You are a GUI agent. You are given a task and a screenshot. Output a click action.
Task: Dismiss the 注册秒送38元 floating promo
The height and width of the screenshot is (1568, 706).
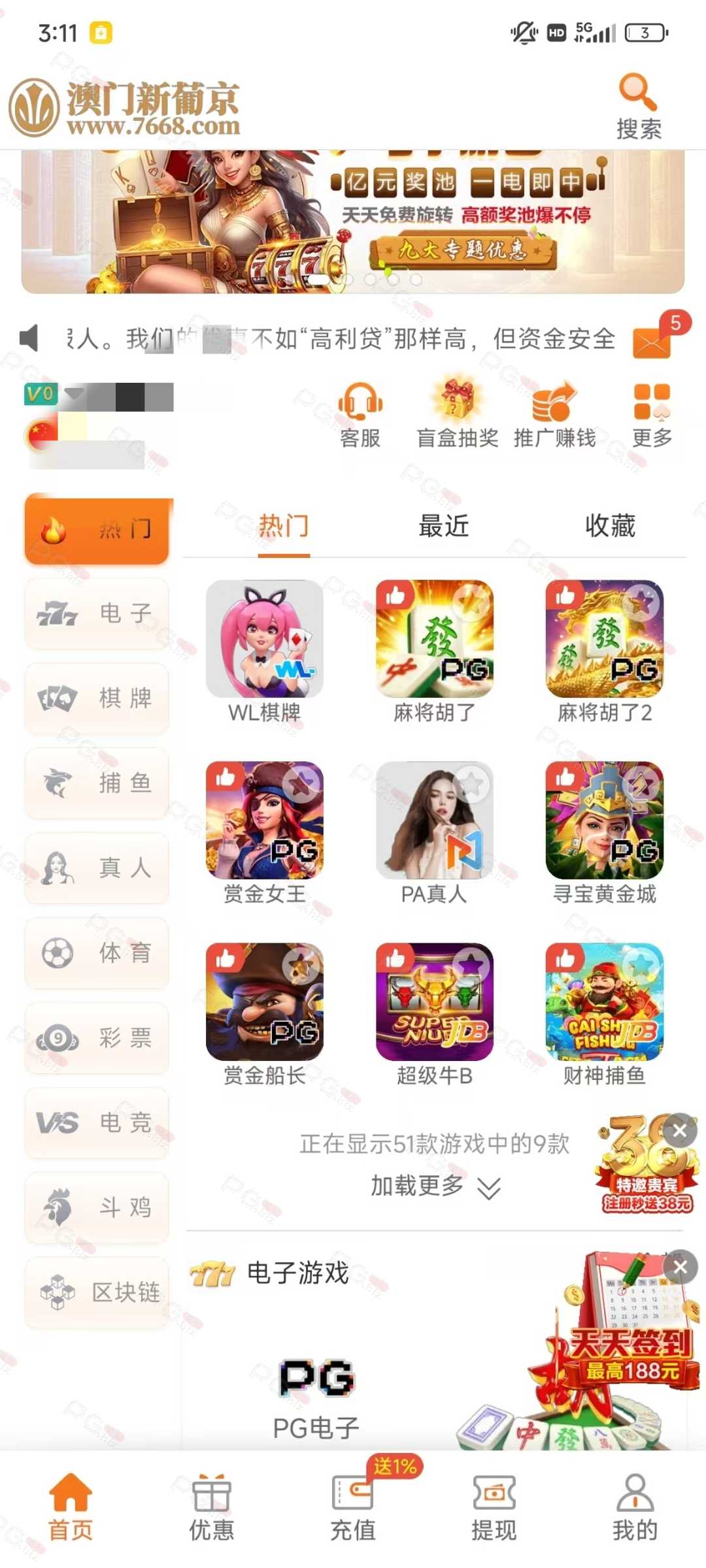(x=680, y=1131)
